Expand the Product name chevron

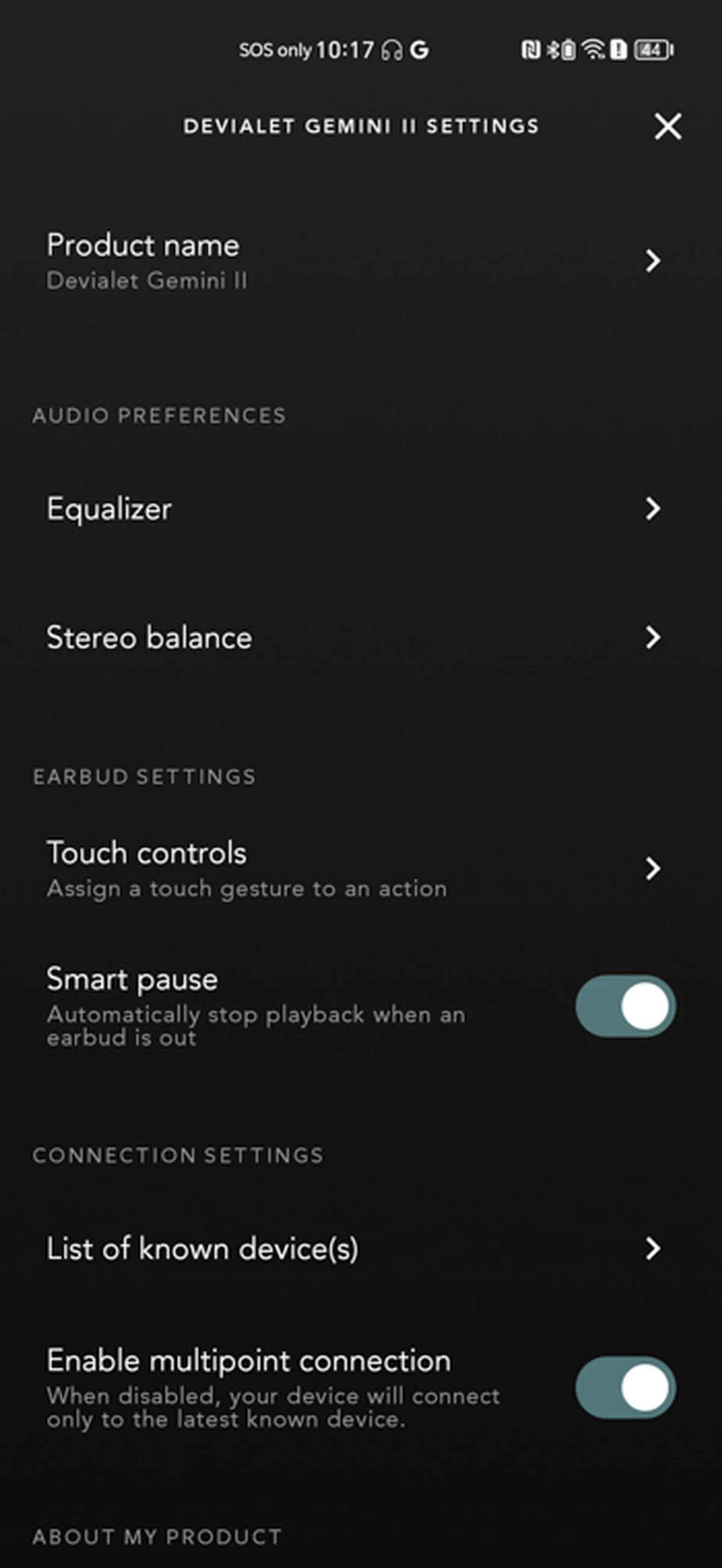[652, 261]
